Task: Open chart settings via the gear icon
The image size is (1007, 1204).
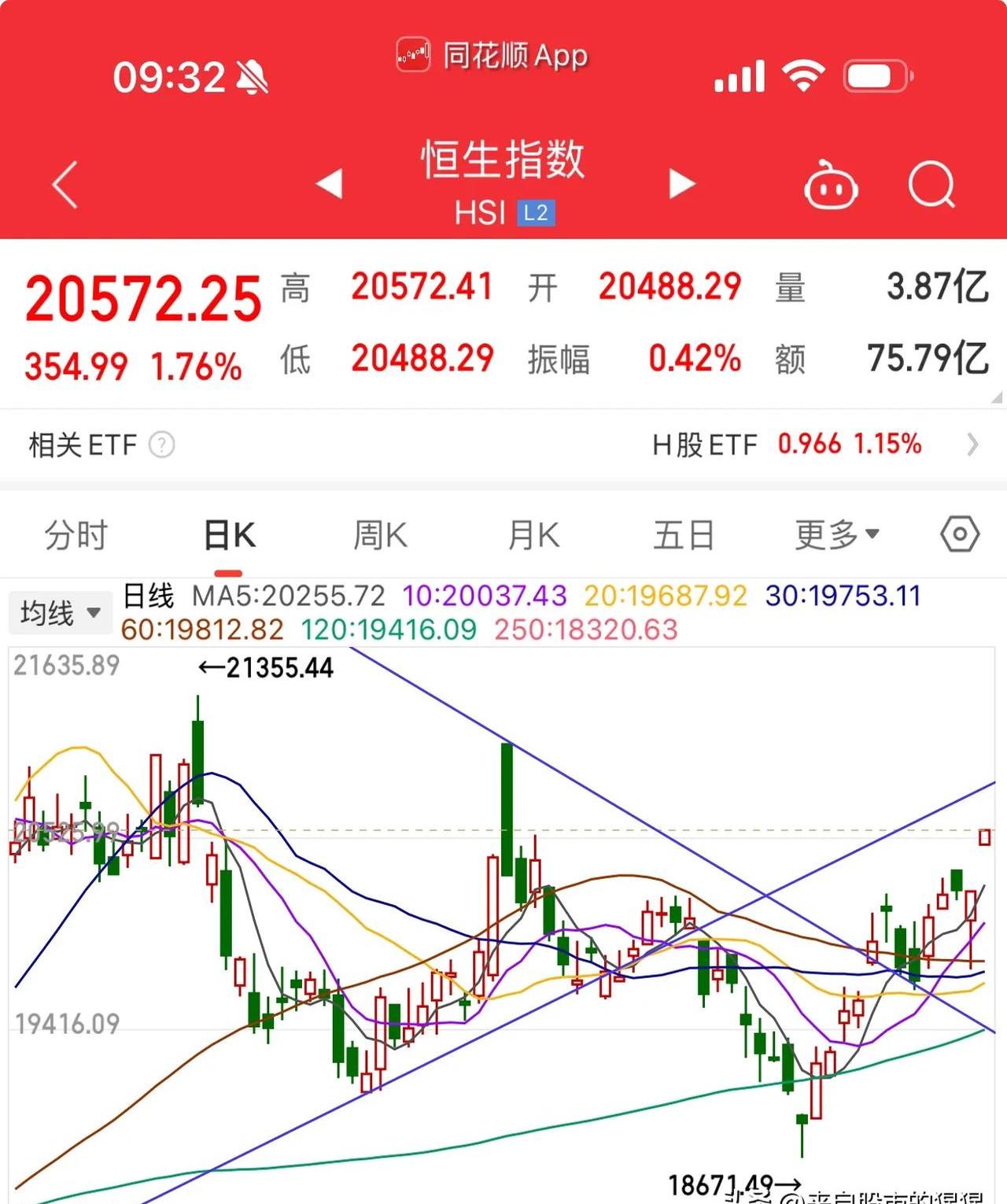Action: pyautogui.click(x=959, y=534)
